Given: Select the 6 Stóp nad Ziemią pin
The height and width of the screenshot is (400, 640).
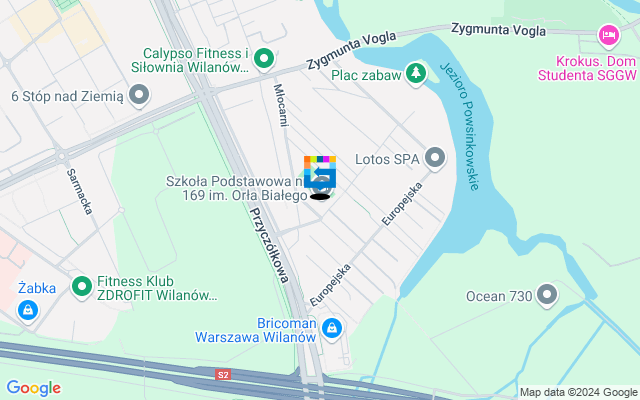Looking at the screenshot, I should [x=139, y=96].
